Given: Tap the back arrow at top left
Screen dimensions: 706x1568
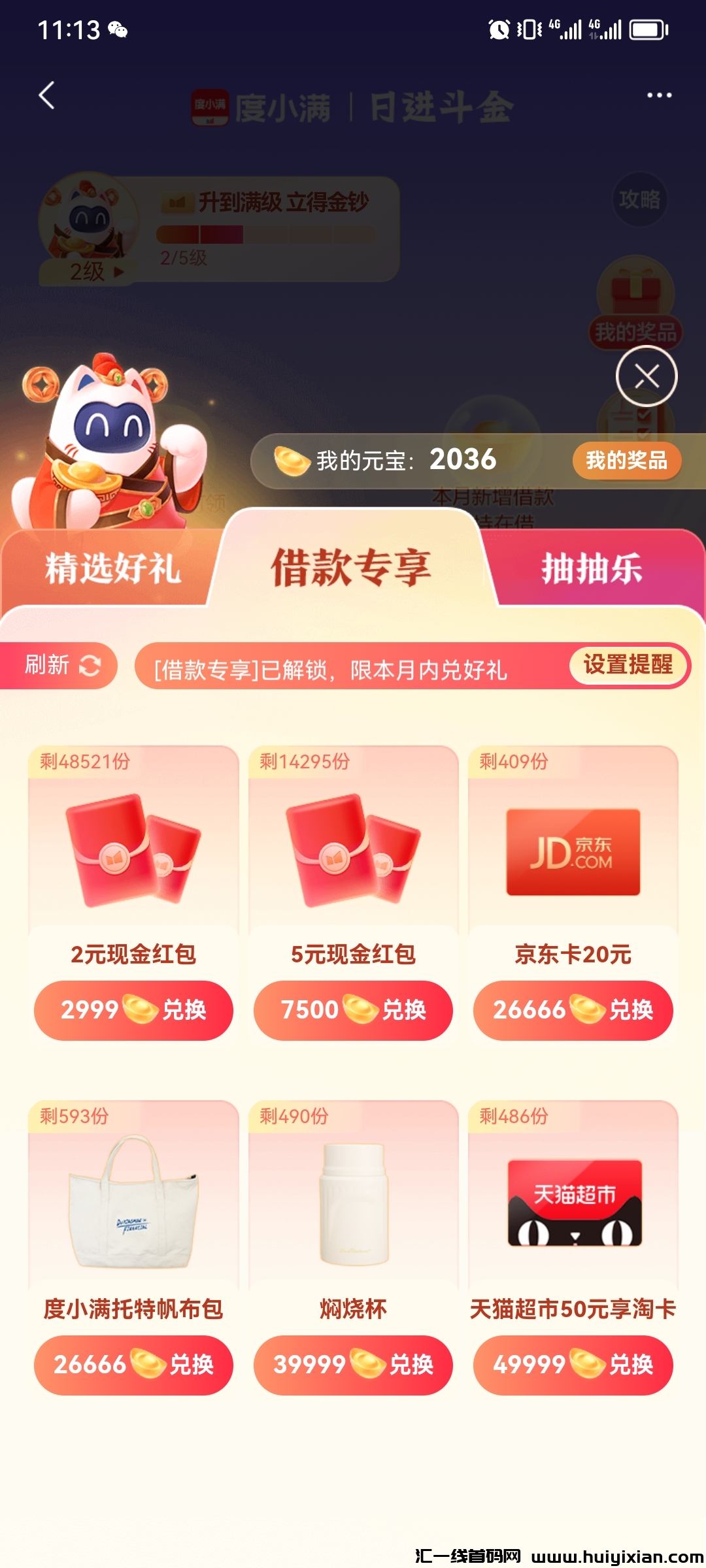Looking at the screenshot, I should 46,95.
